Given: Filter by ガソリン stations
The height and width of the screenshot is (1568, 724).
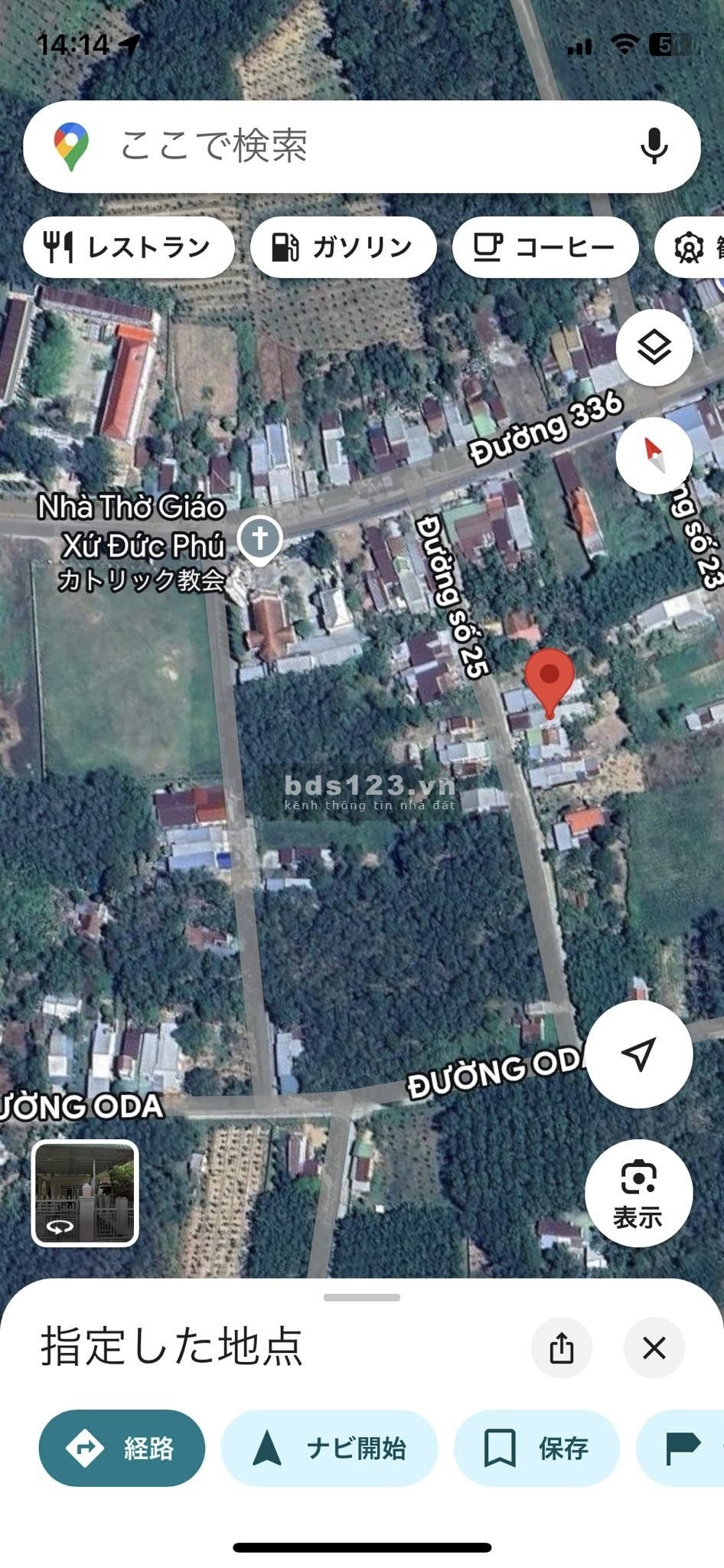Looking at the screenshot, I should pos(343,247).
